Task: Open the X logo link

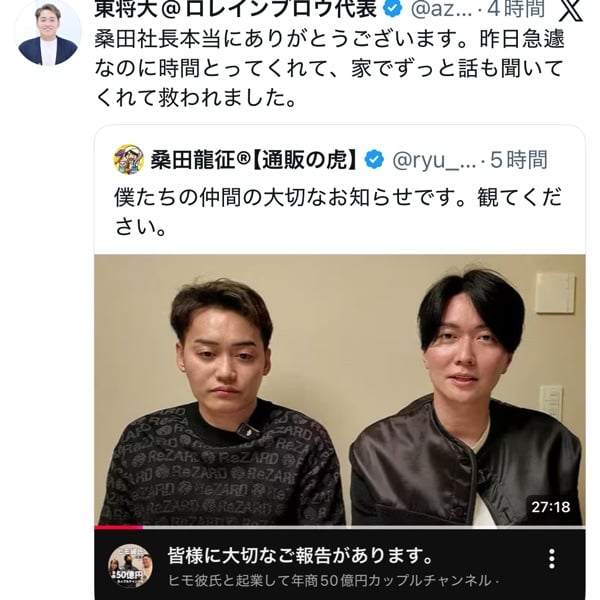Action: pos(571,11)
